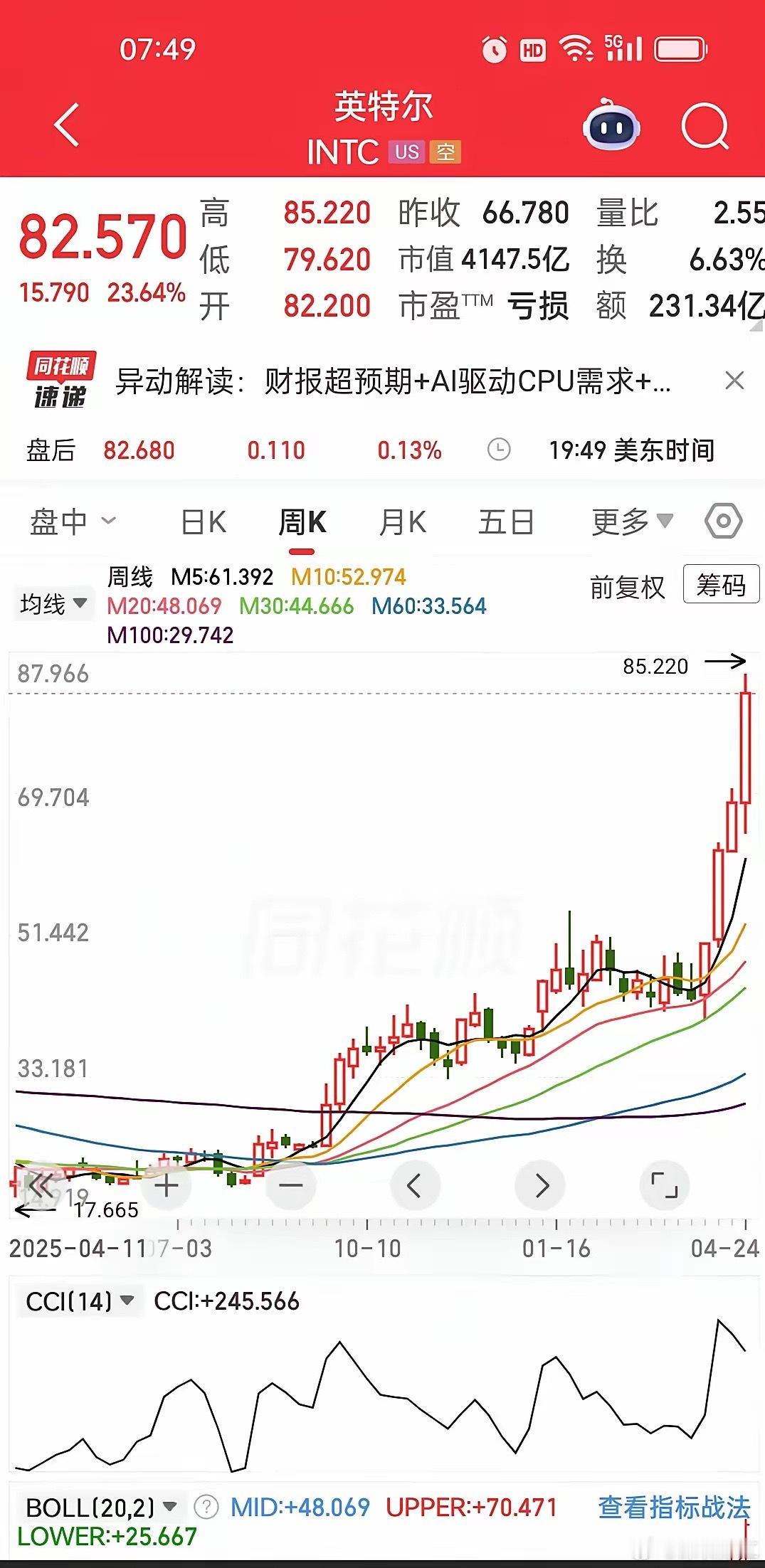
Task: Switch to the 日K daily chart tab
Action: [204, 521]
